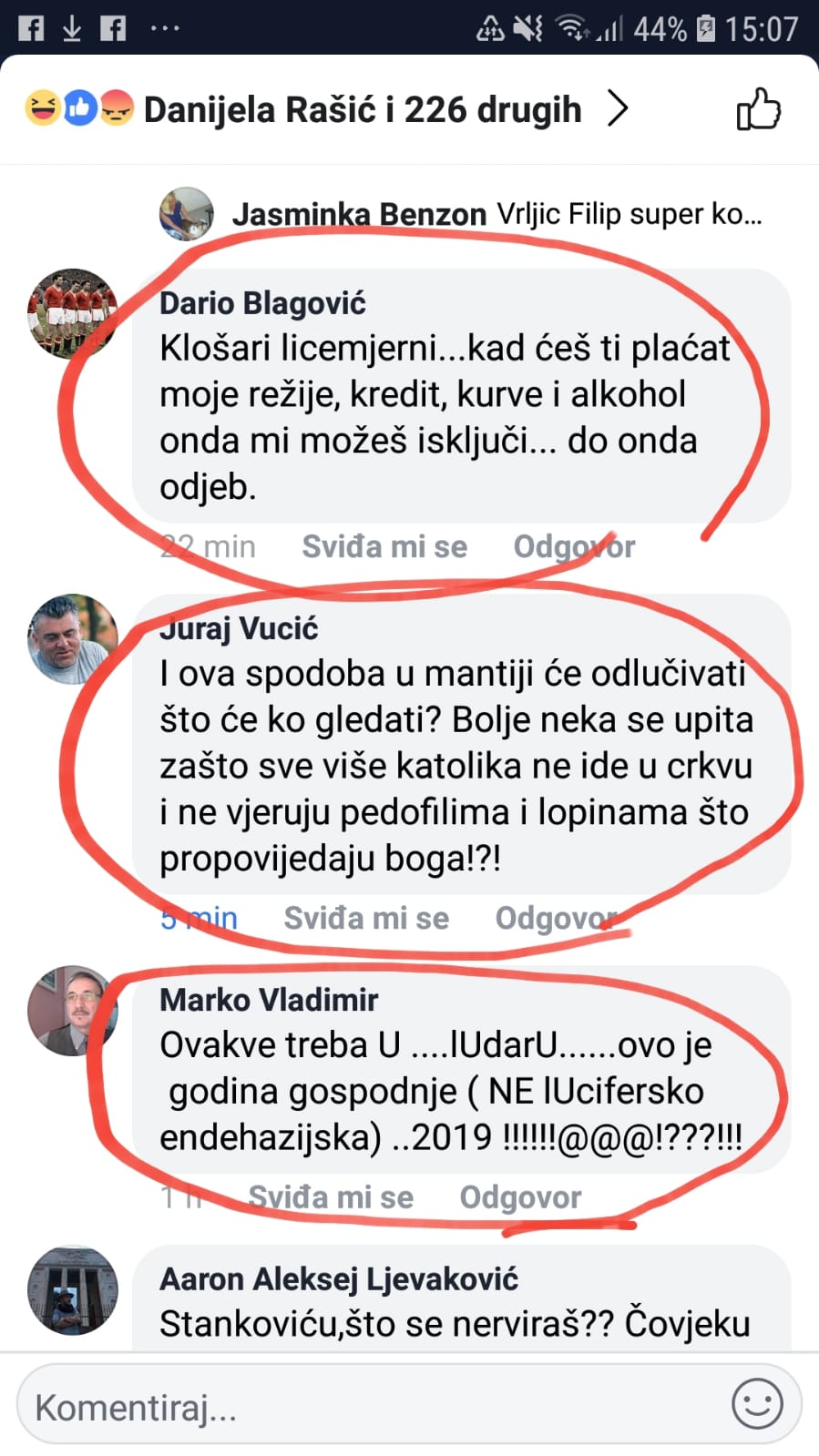Like the post with thumbs-up icon

point(758,110)
